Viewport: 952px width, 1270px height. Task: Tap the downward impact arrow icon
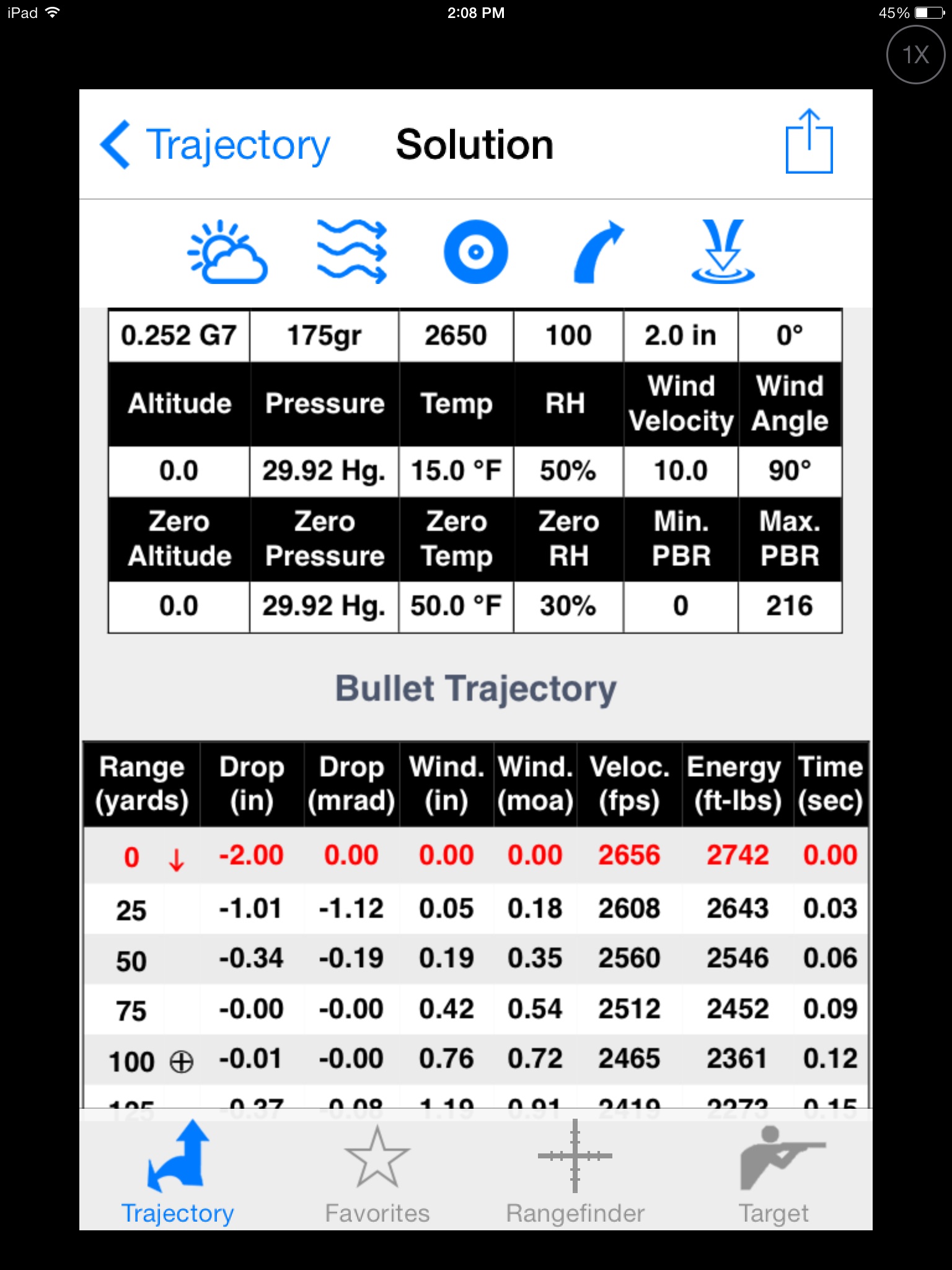723,252
